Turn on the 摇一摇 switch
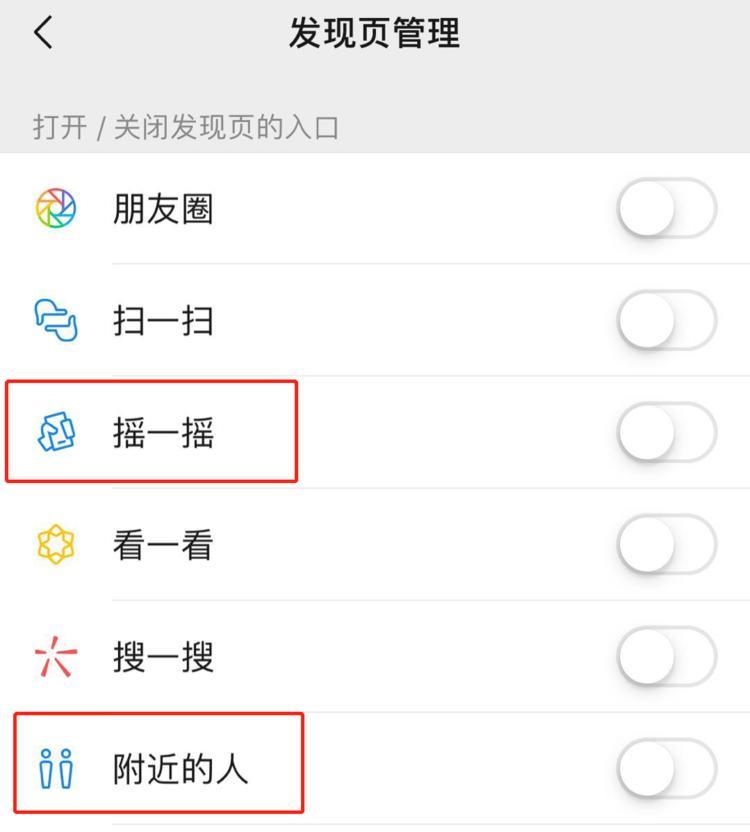Screen dimensions: 750x832 667,433
